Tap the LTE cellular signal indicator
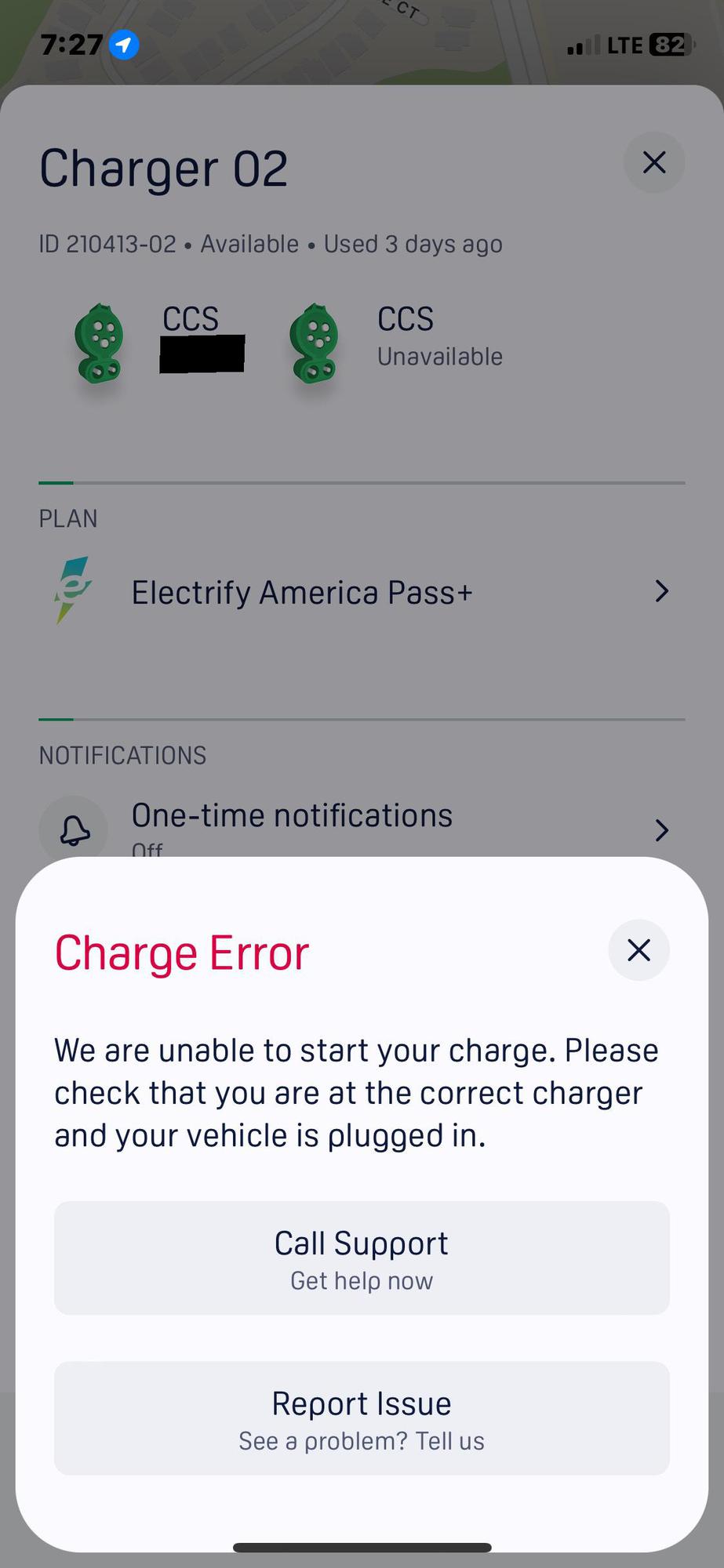Screen dimensions: 724x1568 [583, 45]
